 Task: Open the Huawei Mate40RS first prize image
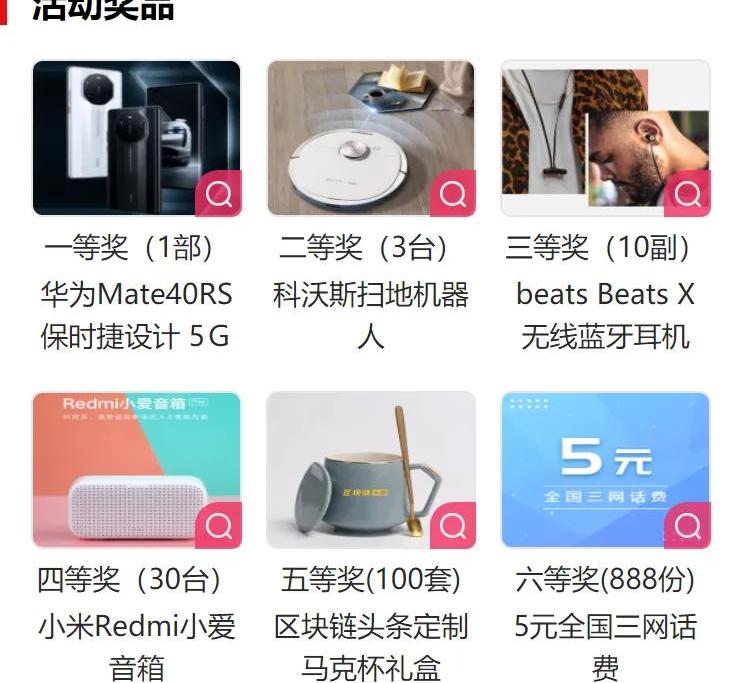[x=136, y=138]
